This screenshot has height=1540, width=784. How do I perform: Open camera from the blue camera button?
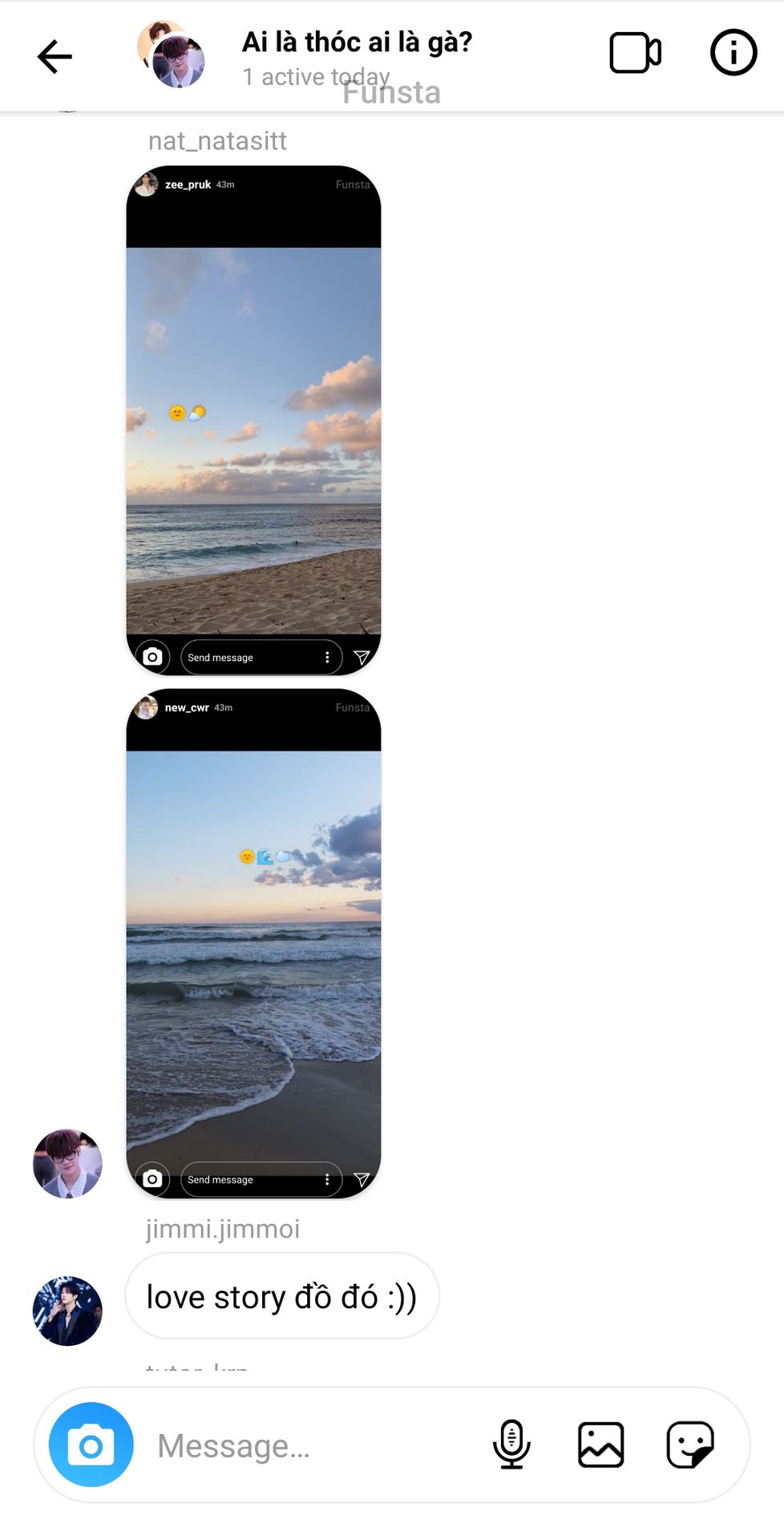click(91, 1445)
